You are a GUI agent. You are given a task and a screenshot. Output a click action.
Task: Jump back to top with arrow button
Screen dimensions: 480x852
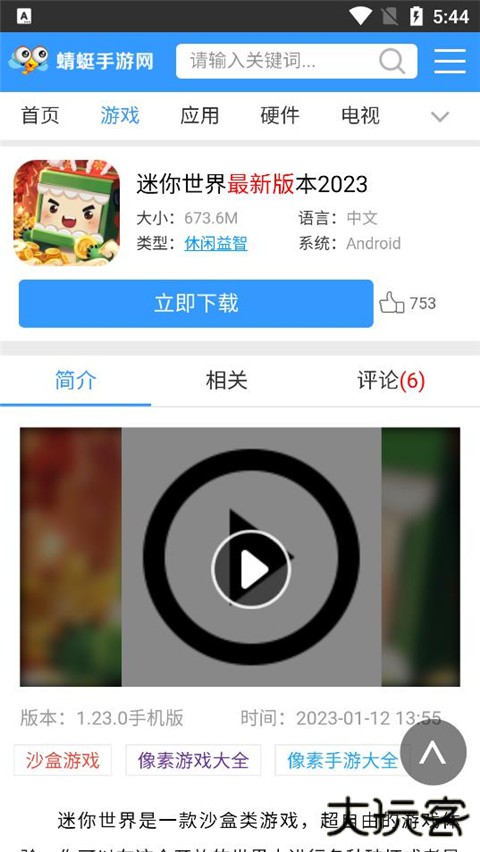(433, 752)
